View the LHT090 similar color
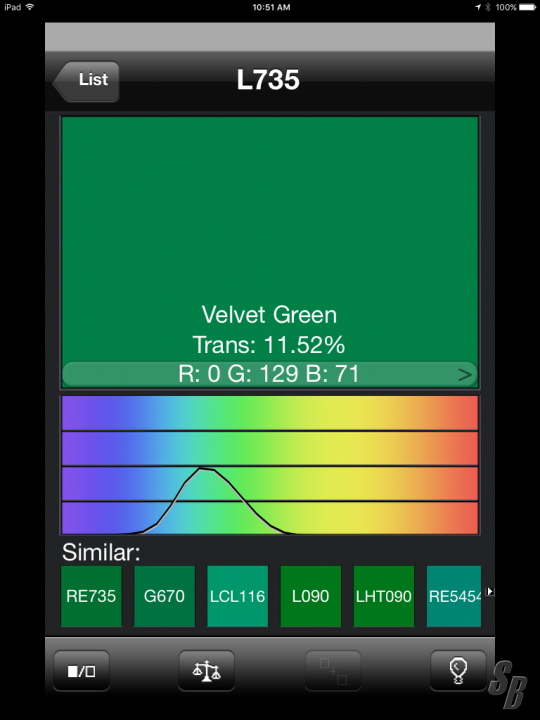Screen dimensions: 540x720 [384, 596]
